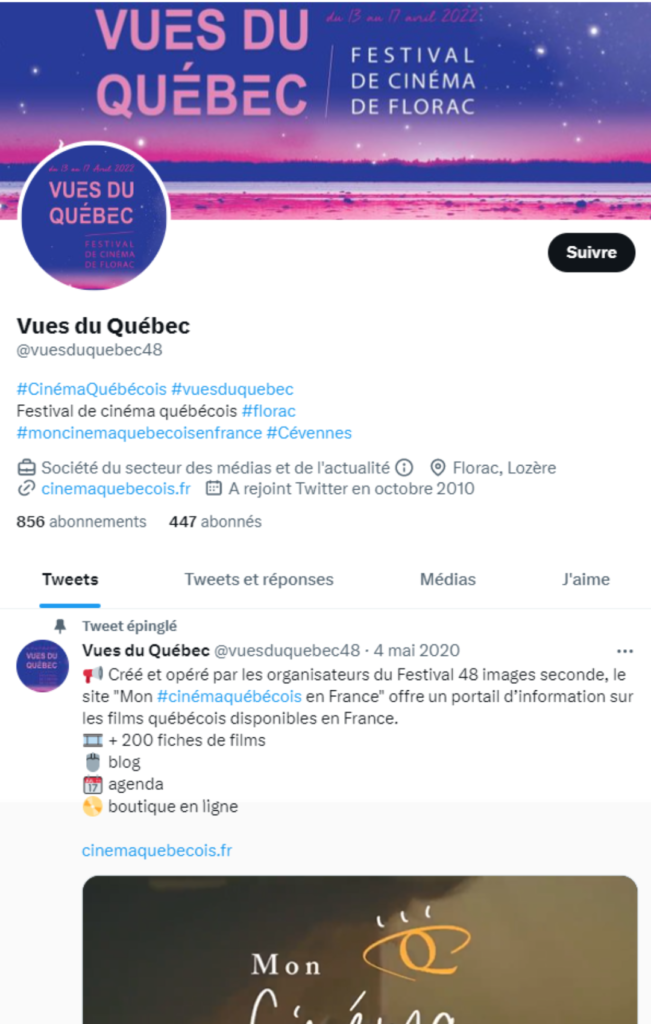Open the #moncinemaquebecoisenfrance hashtag
Image resolution: width=651 pixels, height=1024 pixels.
[x=139, y=433]
